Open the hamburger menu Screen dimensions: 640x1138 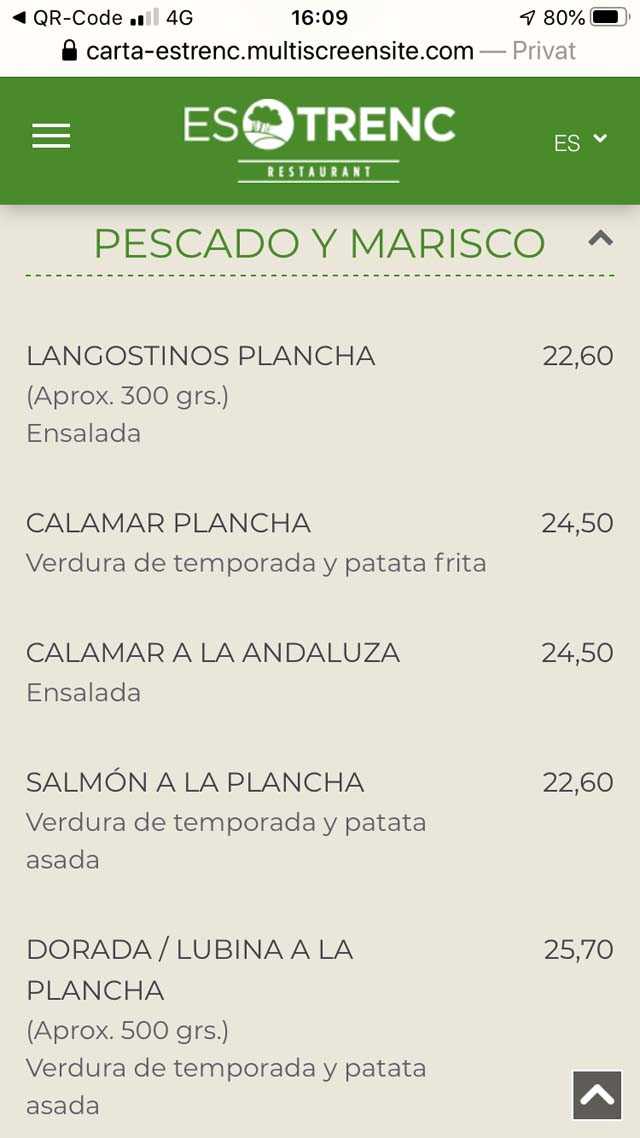tap(51, 136)
